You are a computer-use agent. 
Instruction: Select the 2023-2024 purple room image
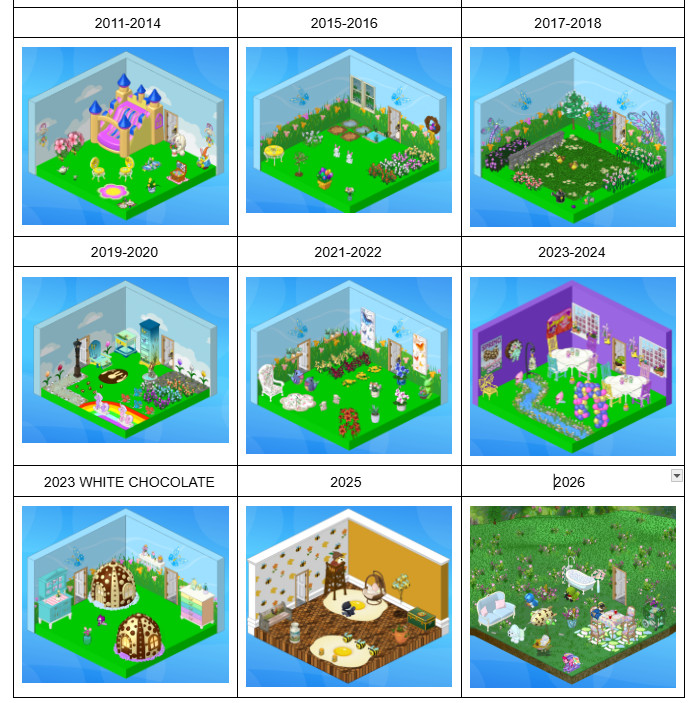coord(573,365)
